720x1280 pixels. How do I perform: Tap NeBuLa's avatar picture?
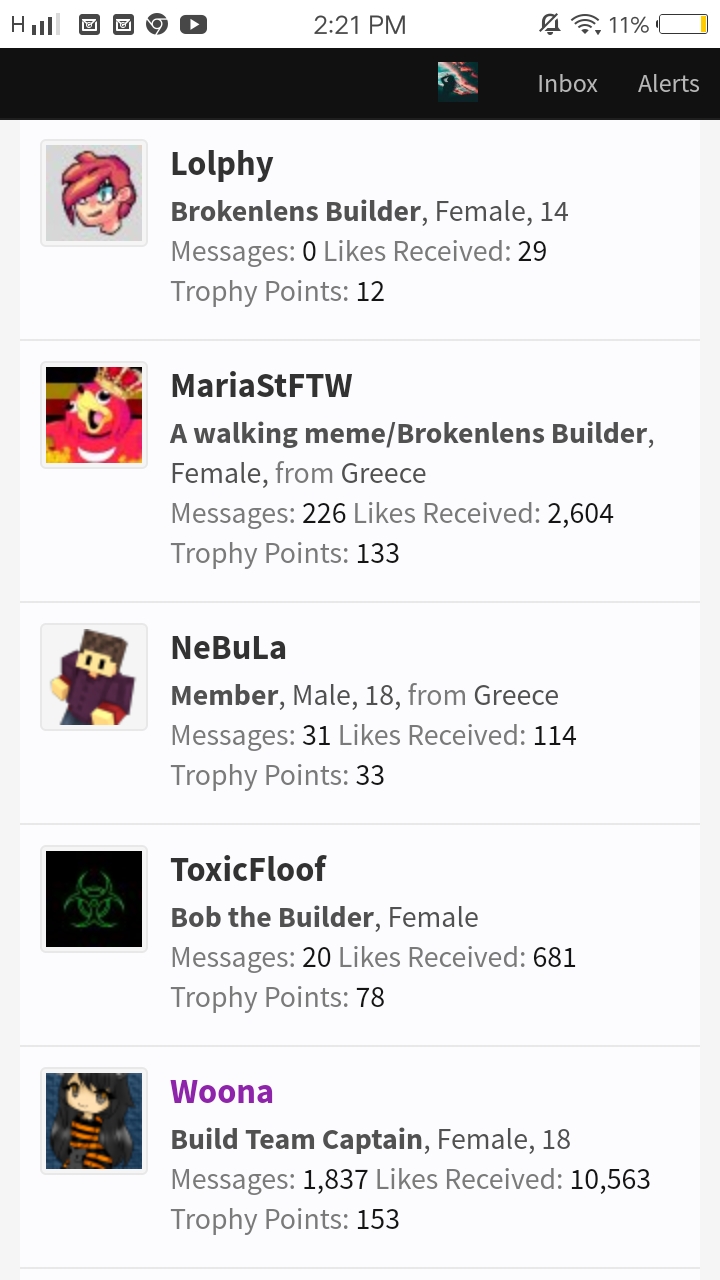(94, 677)
